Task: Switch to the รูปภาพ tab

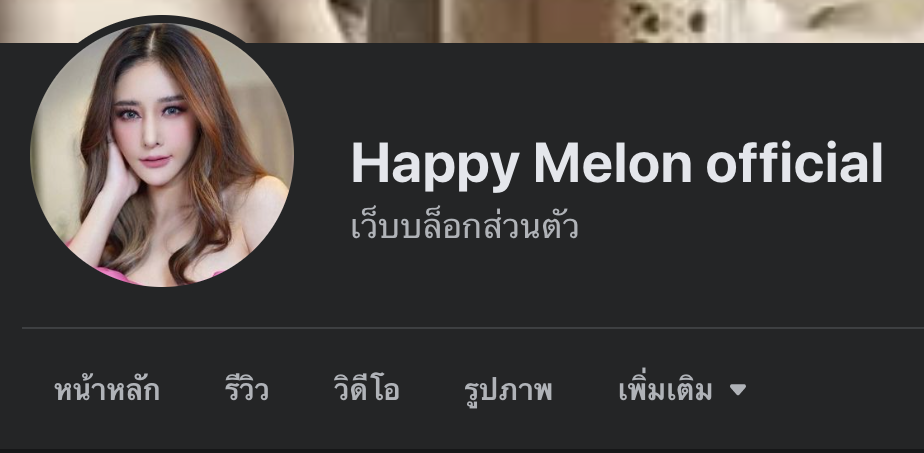Action: 508,390
